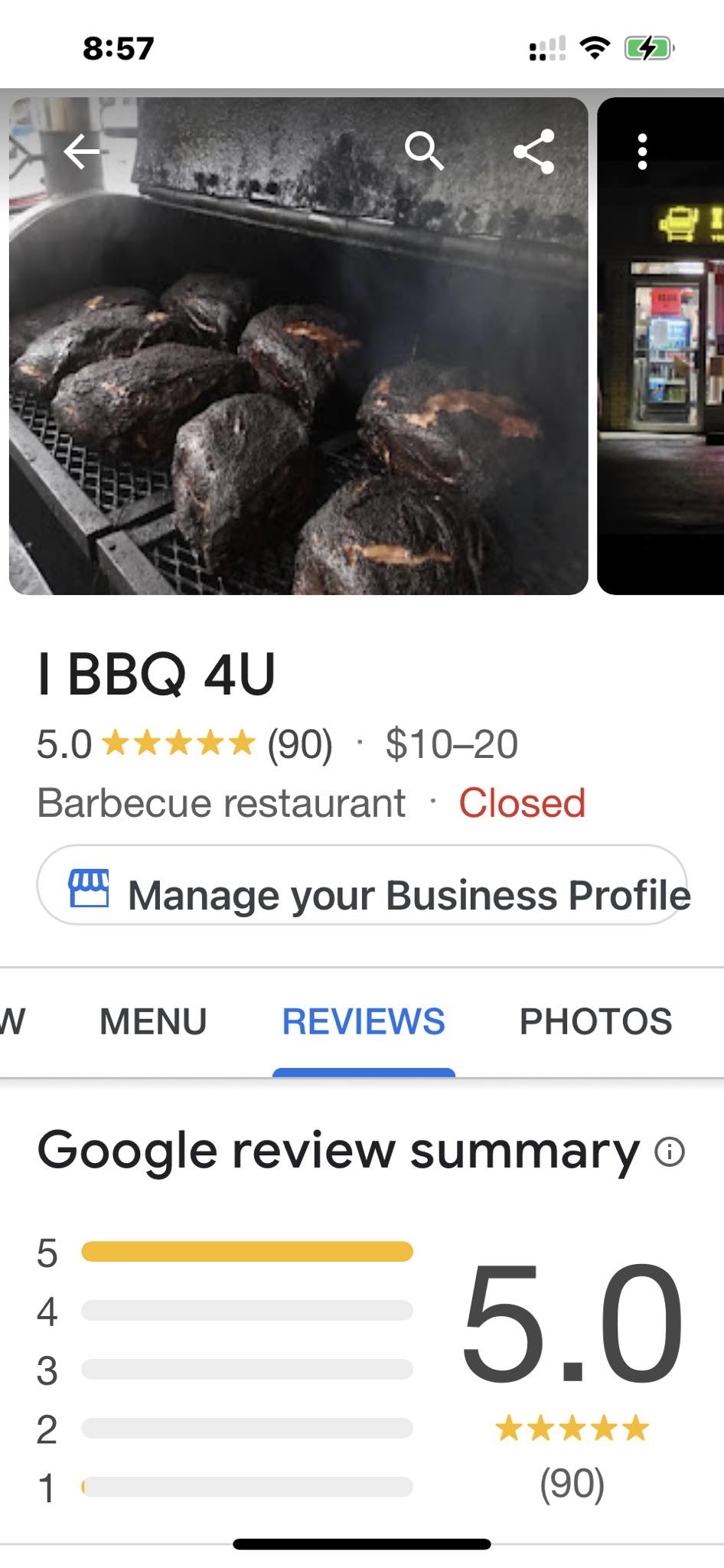Switch to the Photos tab
The height and width of the screenshot is (1568, 724).
(595, 1021)
